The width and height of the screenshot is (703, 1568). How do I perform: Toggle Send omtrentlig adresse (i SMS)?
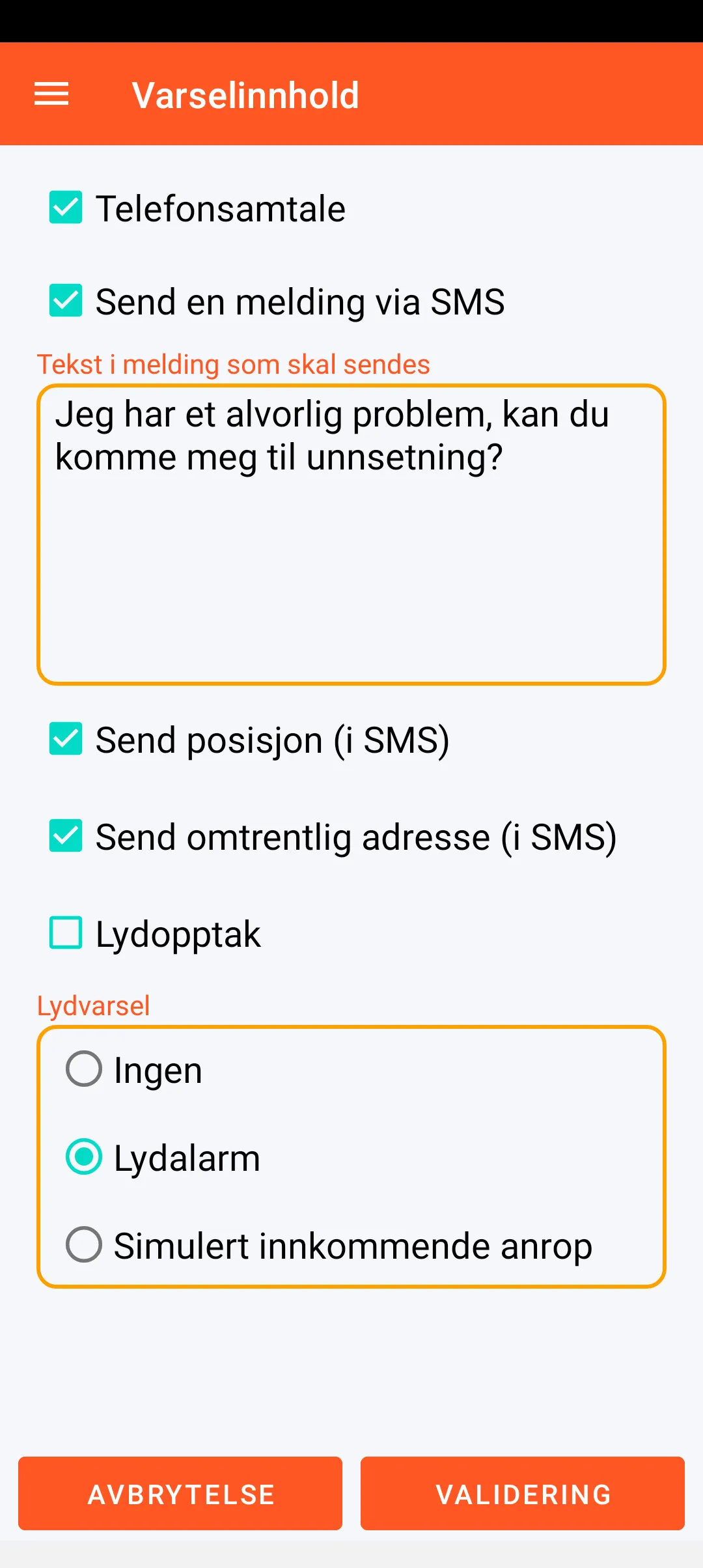(x=66, y=836)
